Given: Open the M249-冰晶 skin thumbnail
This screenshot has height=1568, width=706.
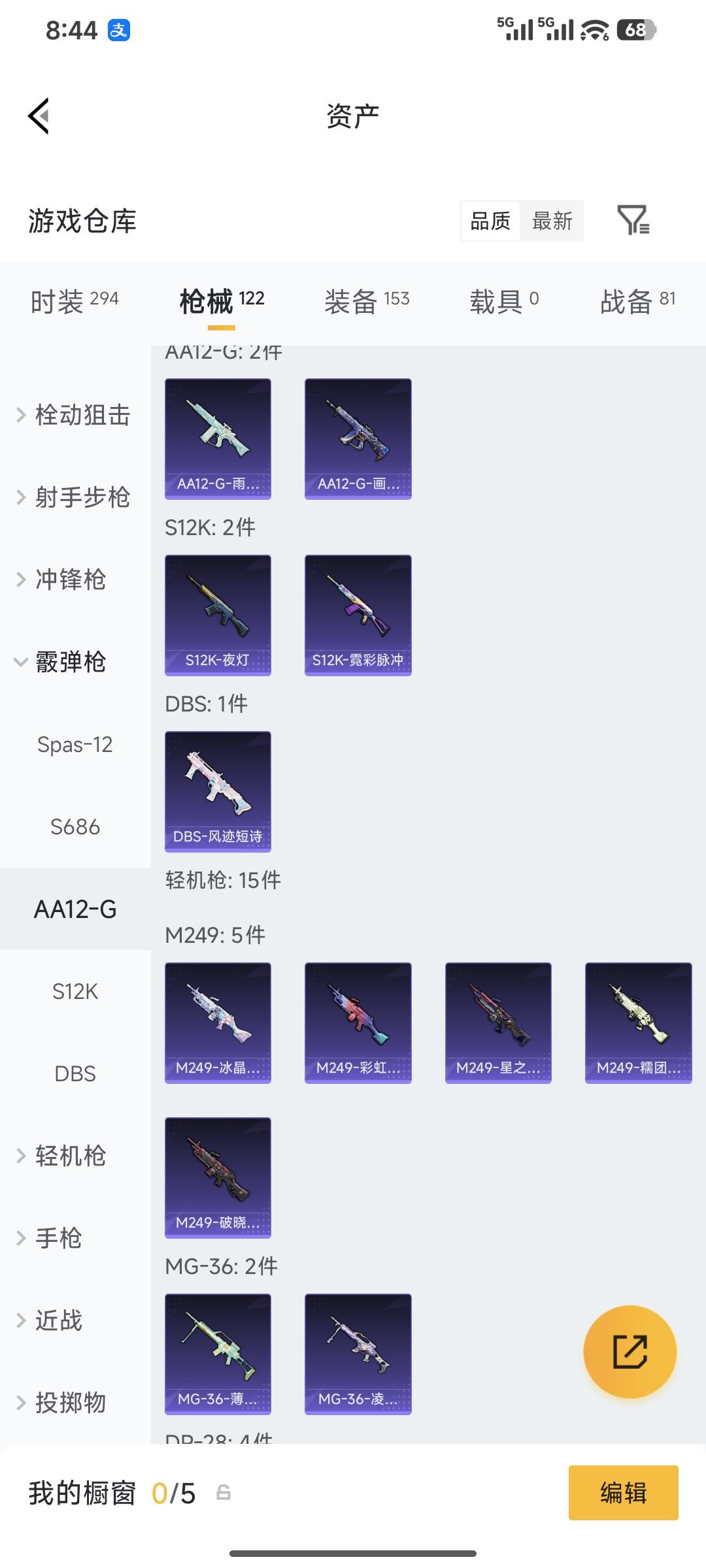Looking at the screenshot, I should [218, 1022].
